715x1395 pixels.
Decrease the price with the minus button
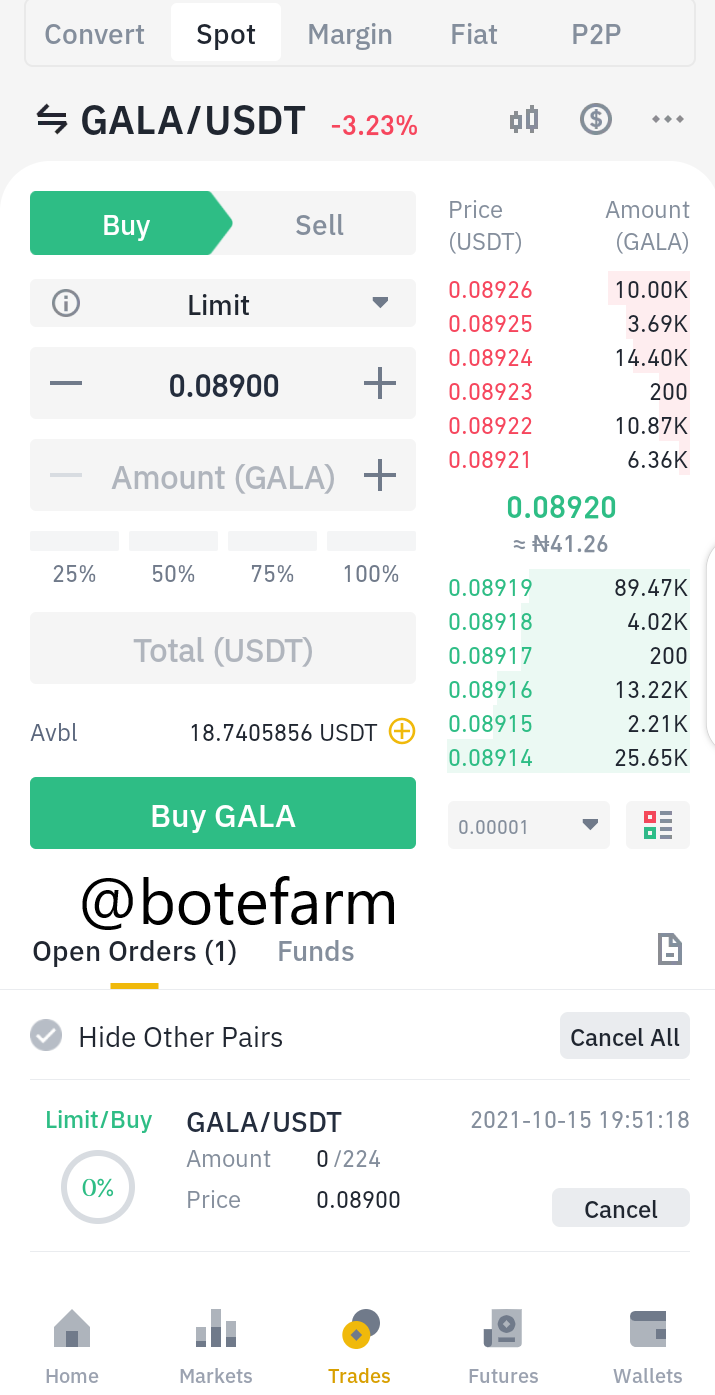66,384
